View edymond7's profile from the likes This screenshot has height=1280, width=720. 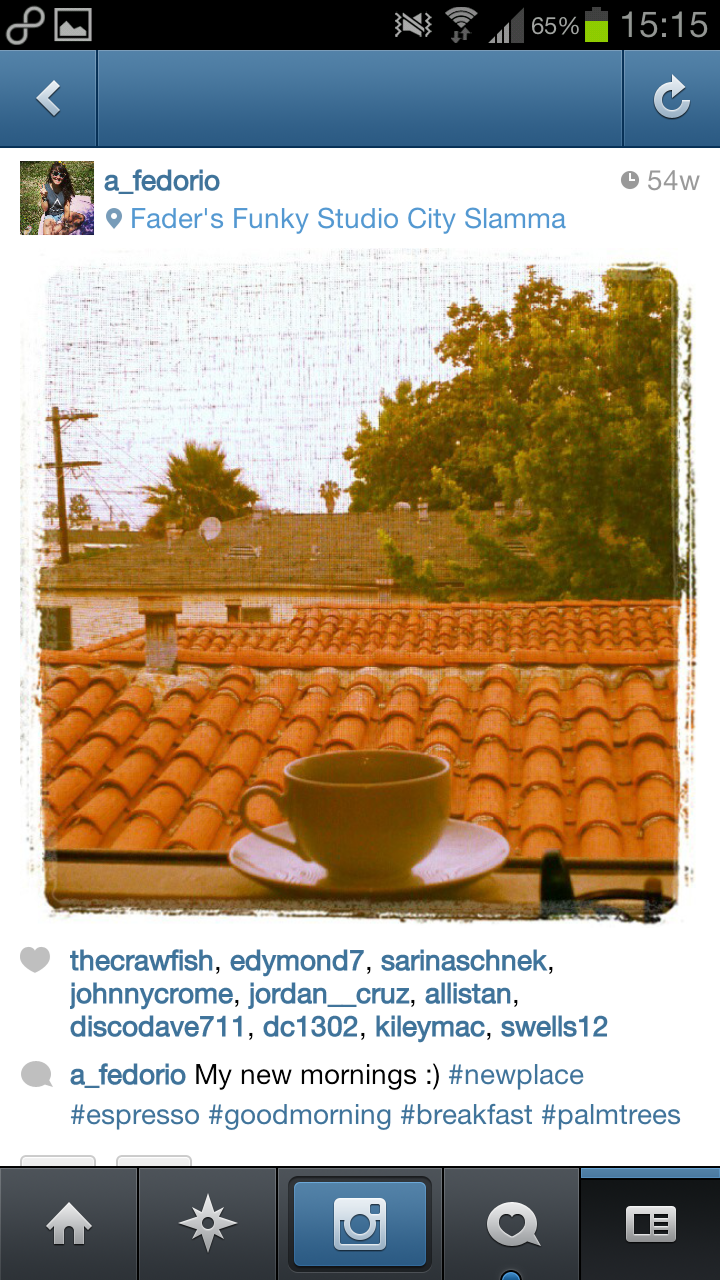coord(297,961)
